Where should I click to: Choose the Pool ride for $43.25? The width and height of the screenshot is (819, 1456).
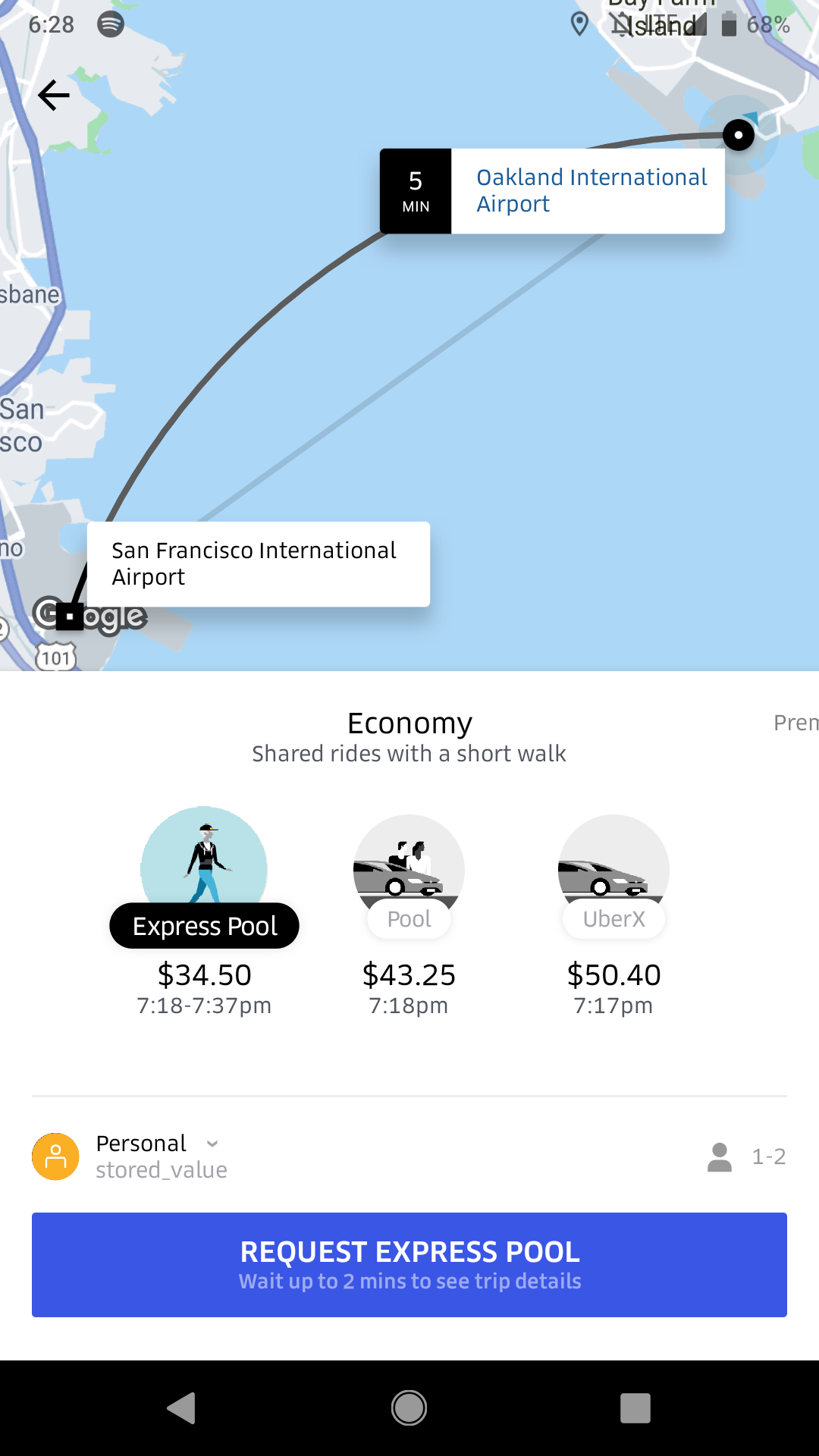[409, 910]
